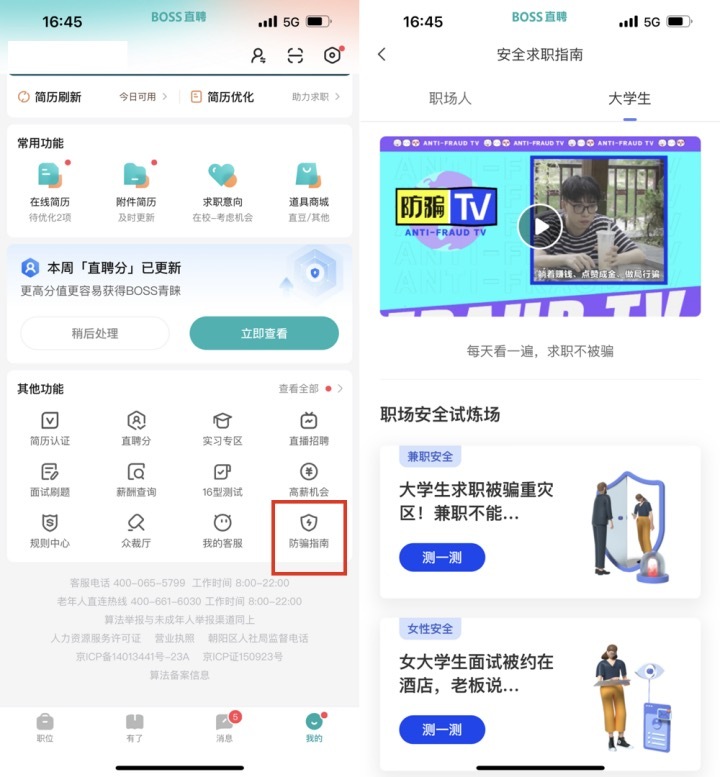Open 附件简历

(136, 185)
